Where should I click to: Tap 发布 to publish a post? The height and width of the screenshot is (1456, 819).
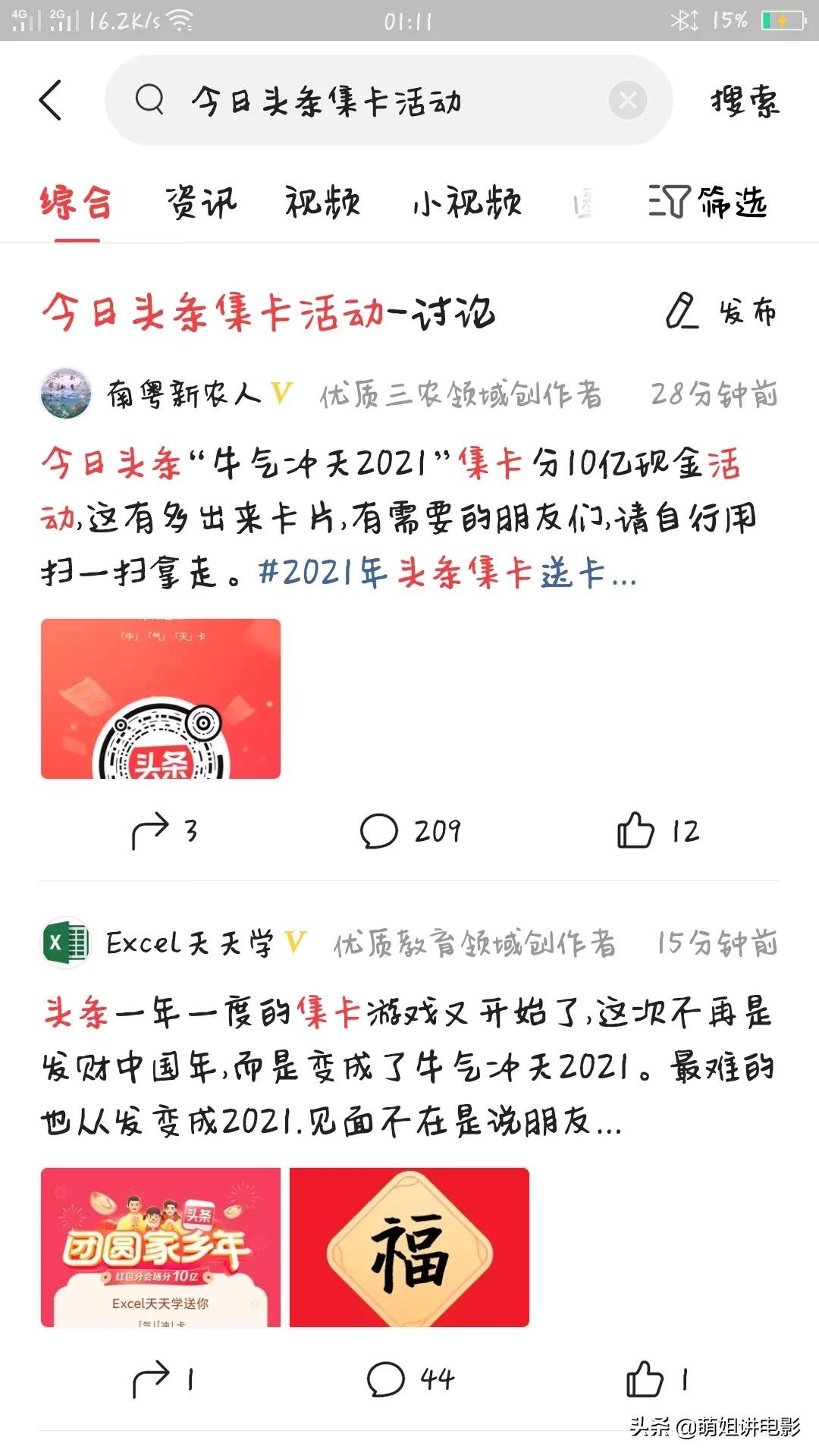pos(722,312)
